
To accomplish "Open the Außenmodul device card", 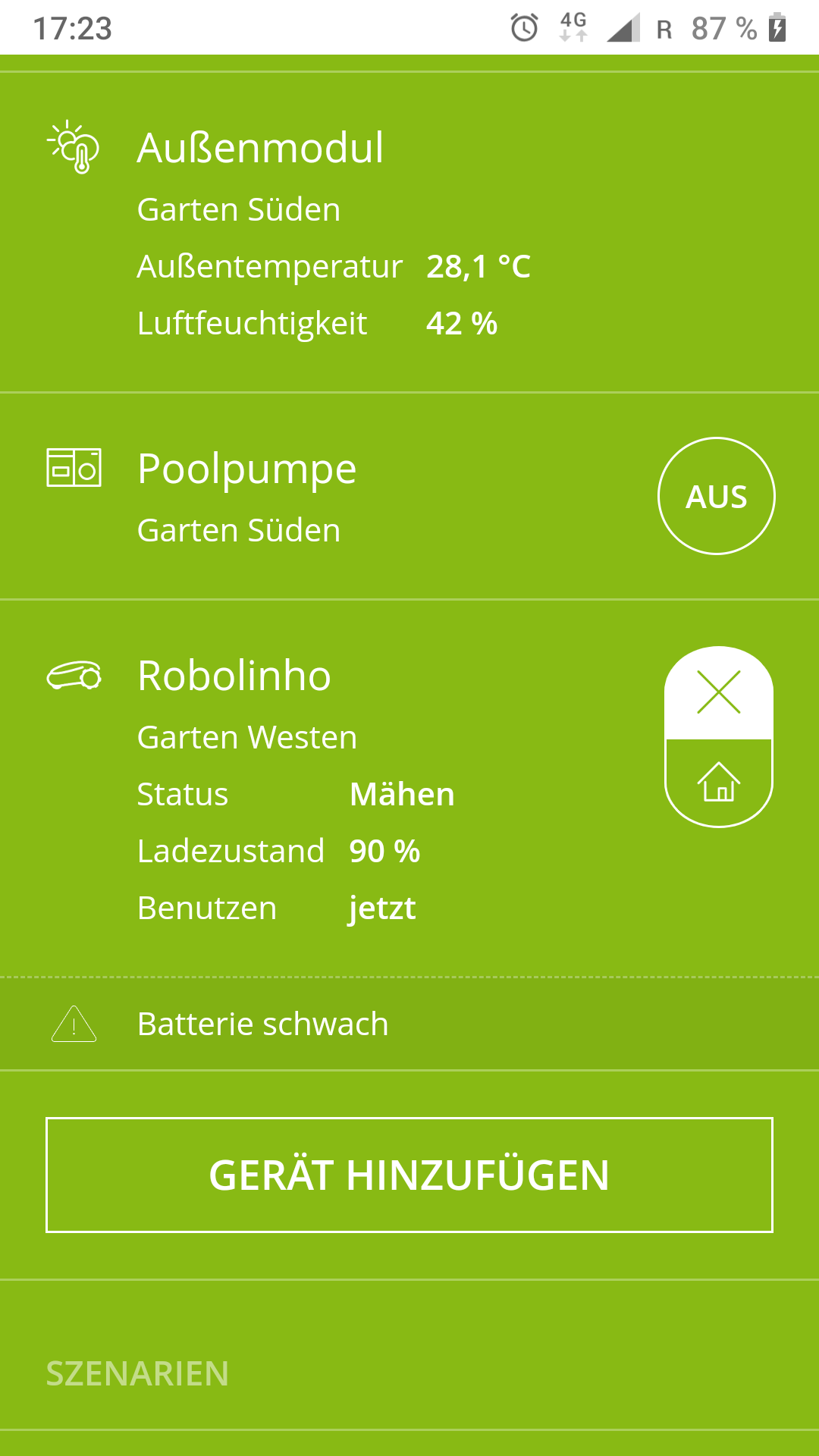I will coord(260,147).
